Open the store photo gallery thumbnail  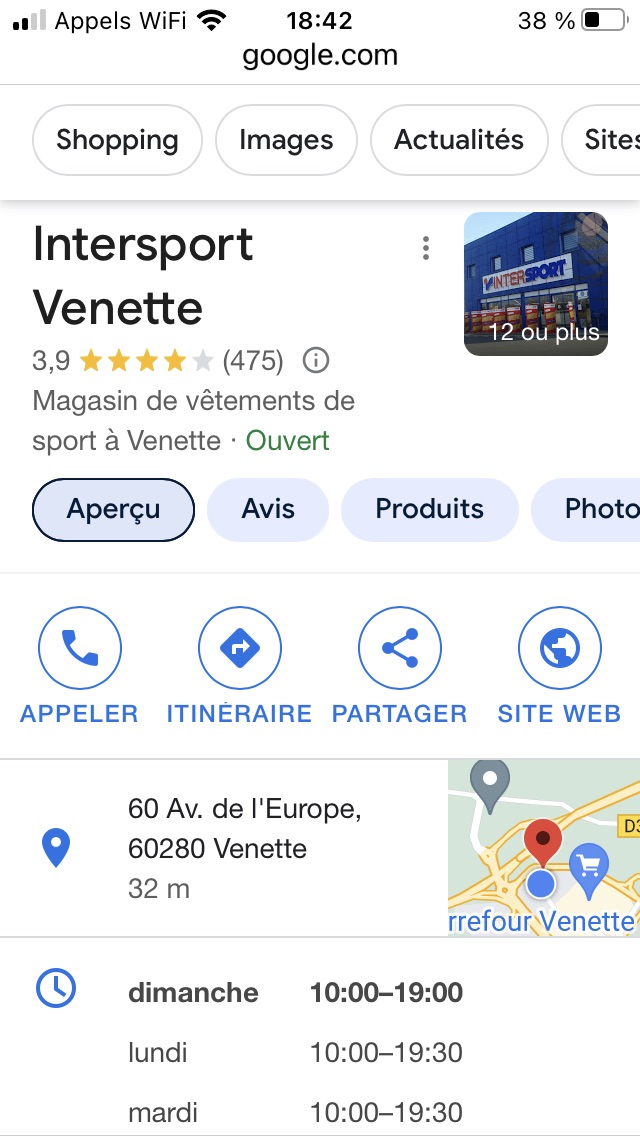point(536,284)
